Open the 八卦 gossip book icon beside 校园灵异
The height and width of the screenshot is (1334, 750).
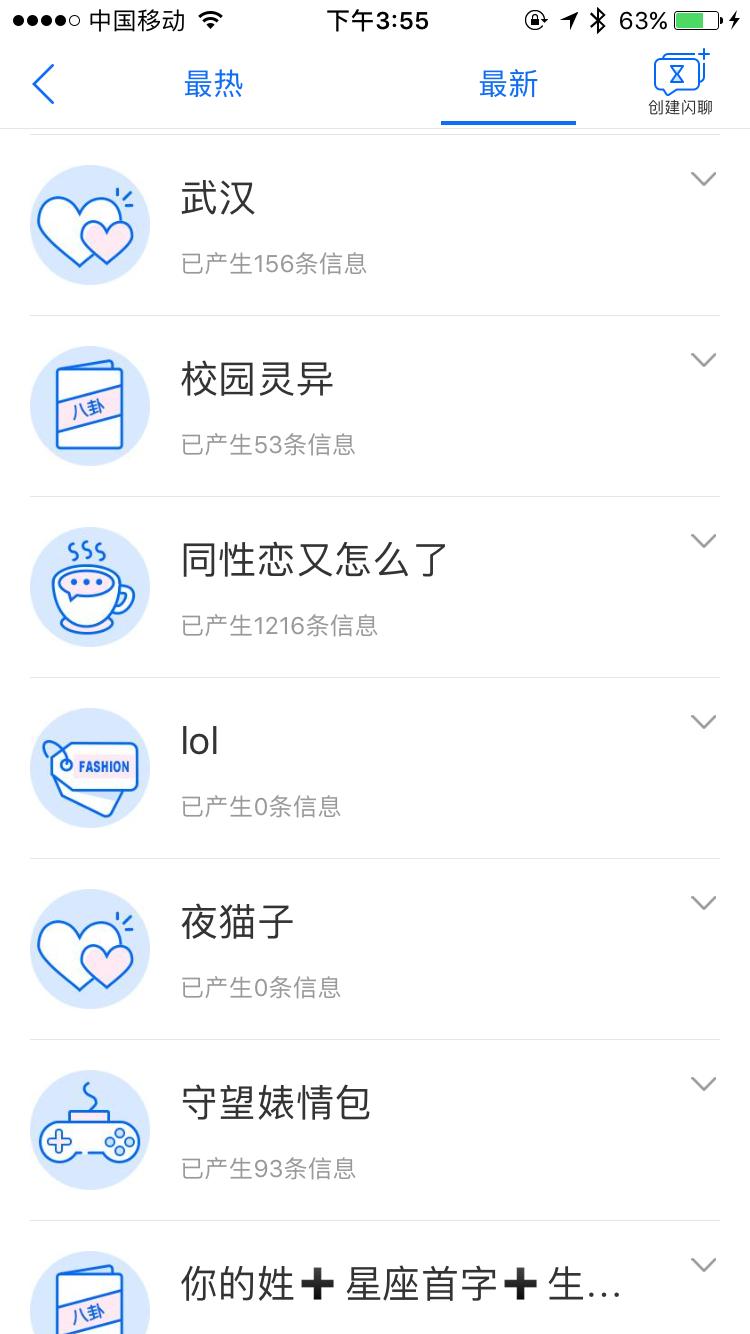pos(90,406)
